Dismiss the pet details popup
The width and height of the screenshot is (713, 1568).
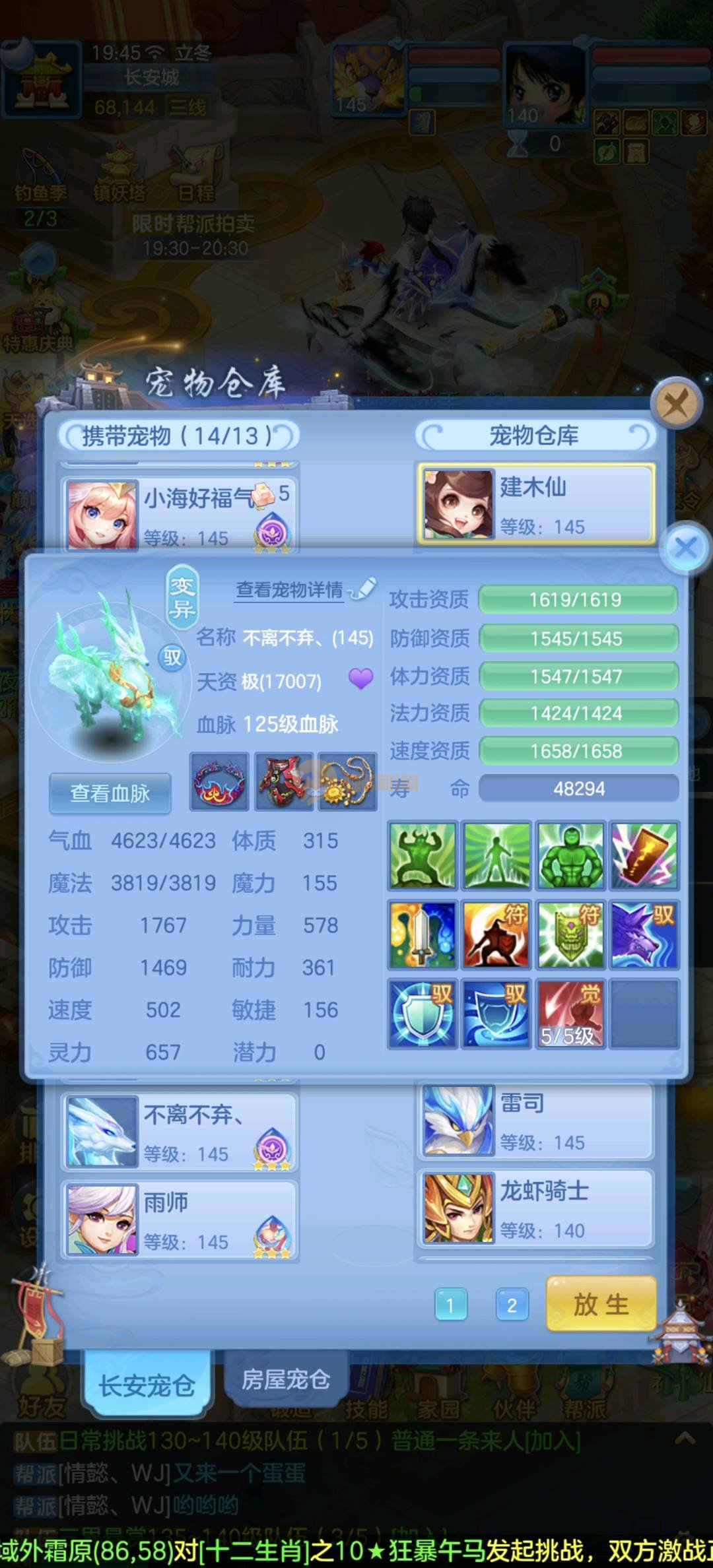685,547
